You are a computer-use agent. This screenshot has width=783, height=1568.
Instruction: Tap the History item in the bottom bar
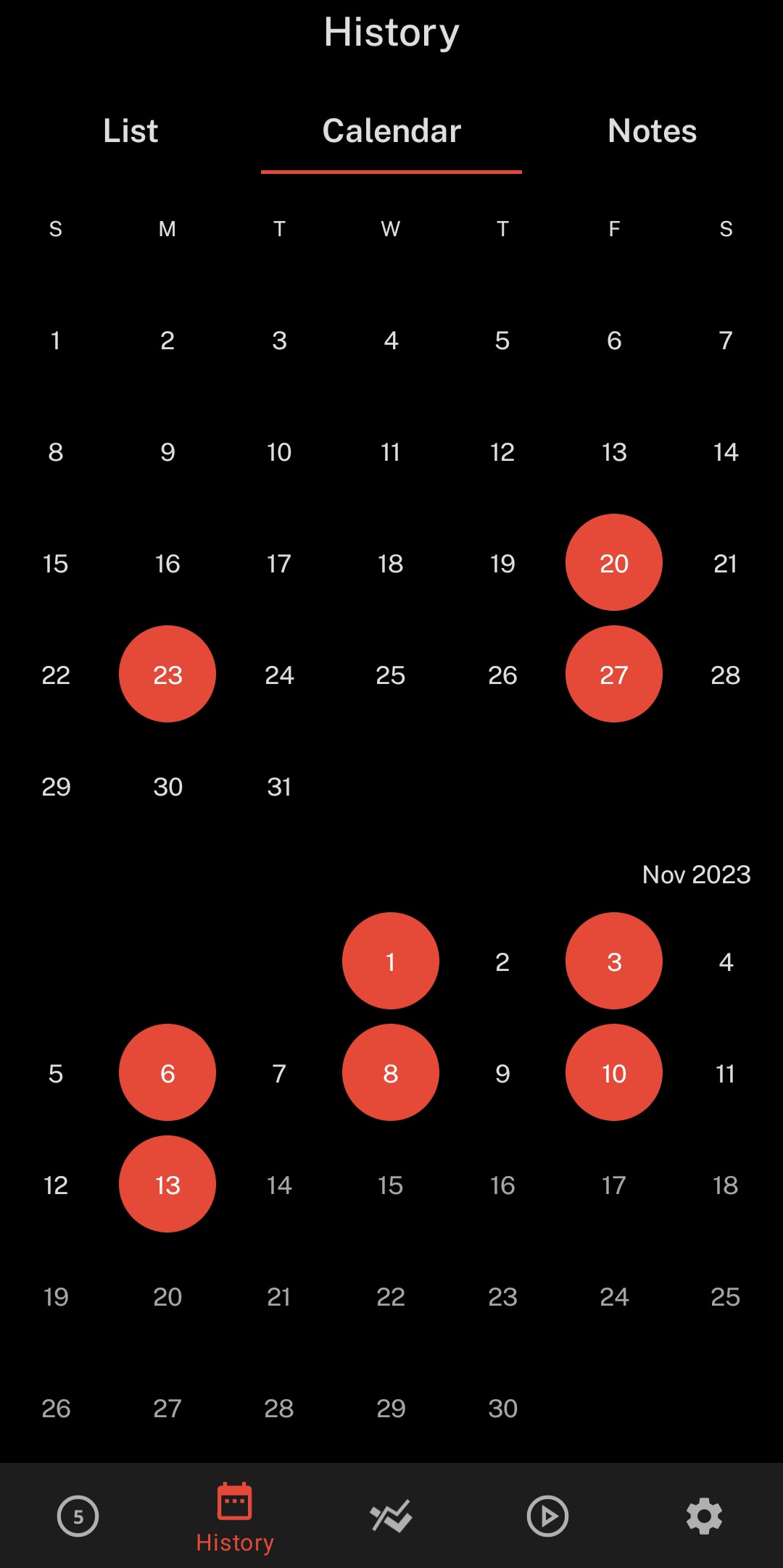coord(235,1518)
